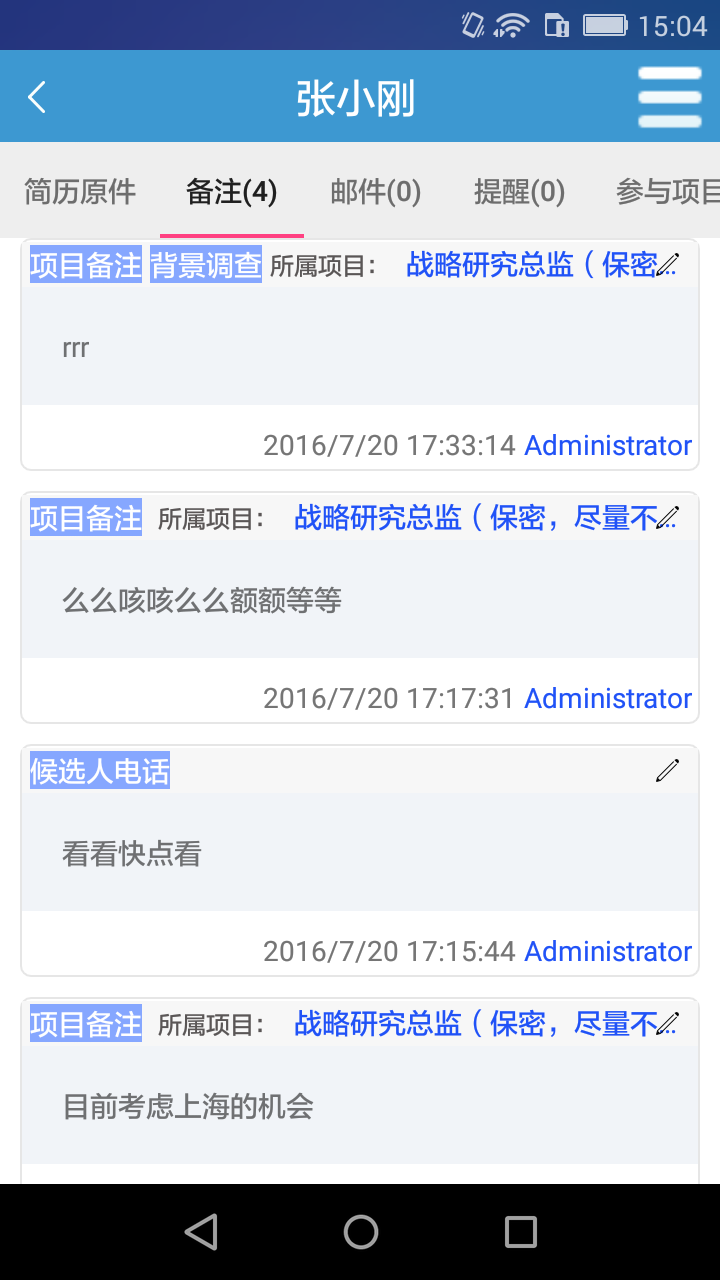Tap the back arrow in the header
The height and width of the screenshot is (1280, 720).
pos(36,96)
